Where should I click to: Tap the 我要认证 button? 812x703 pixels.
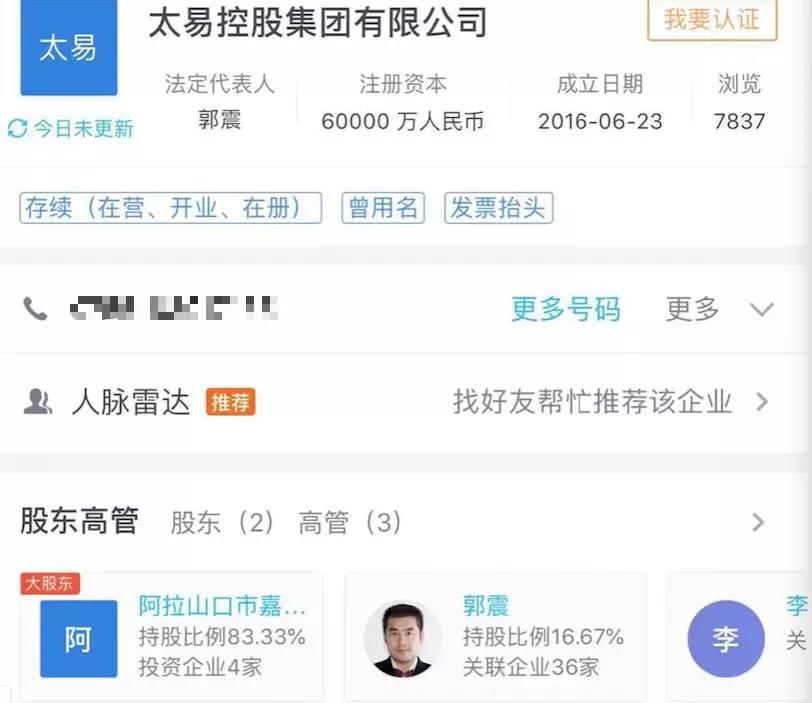tap(712, 20)
